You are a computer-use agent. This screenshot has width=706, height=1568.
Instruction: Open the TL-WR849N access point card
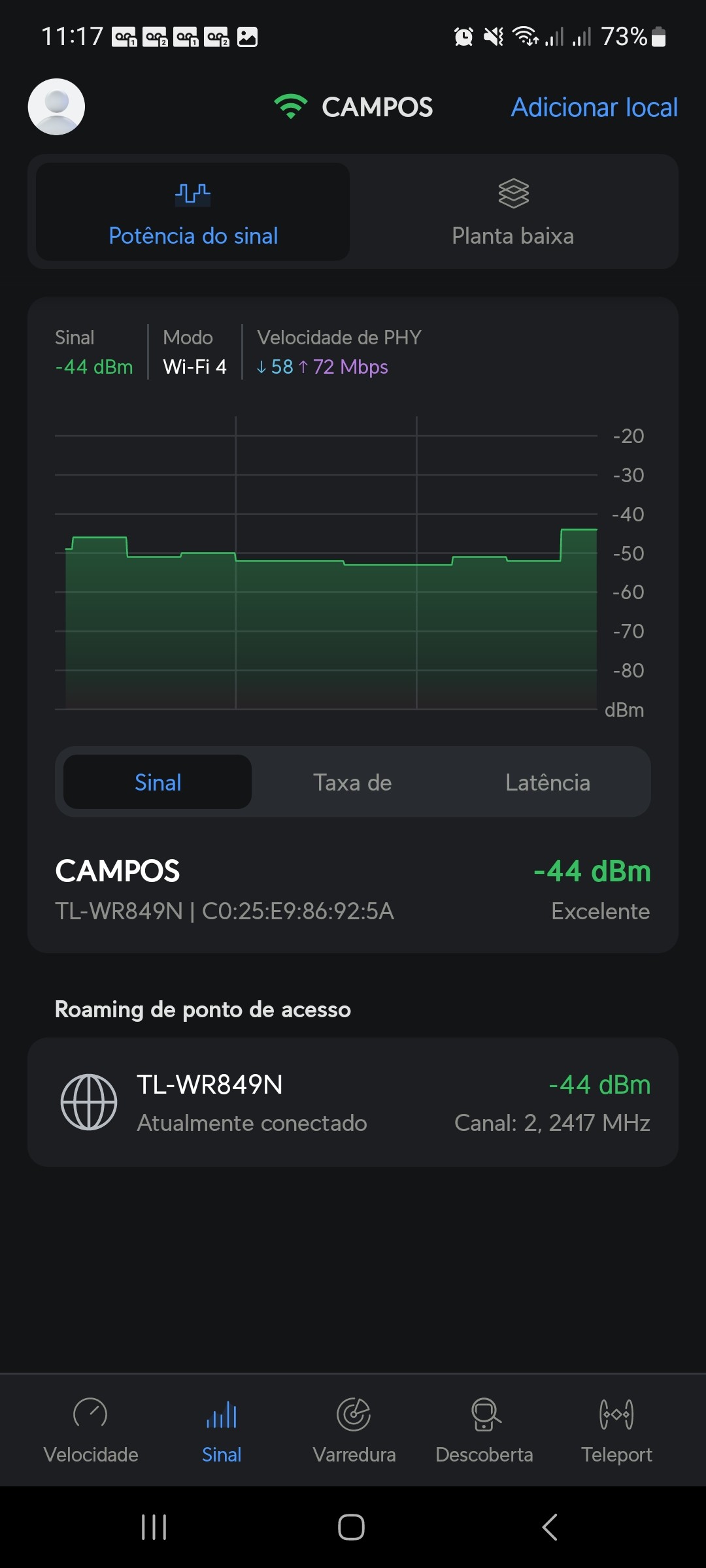(353, 1102)
